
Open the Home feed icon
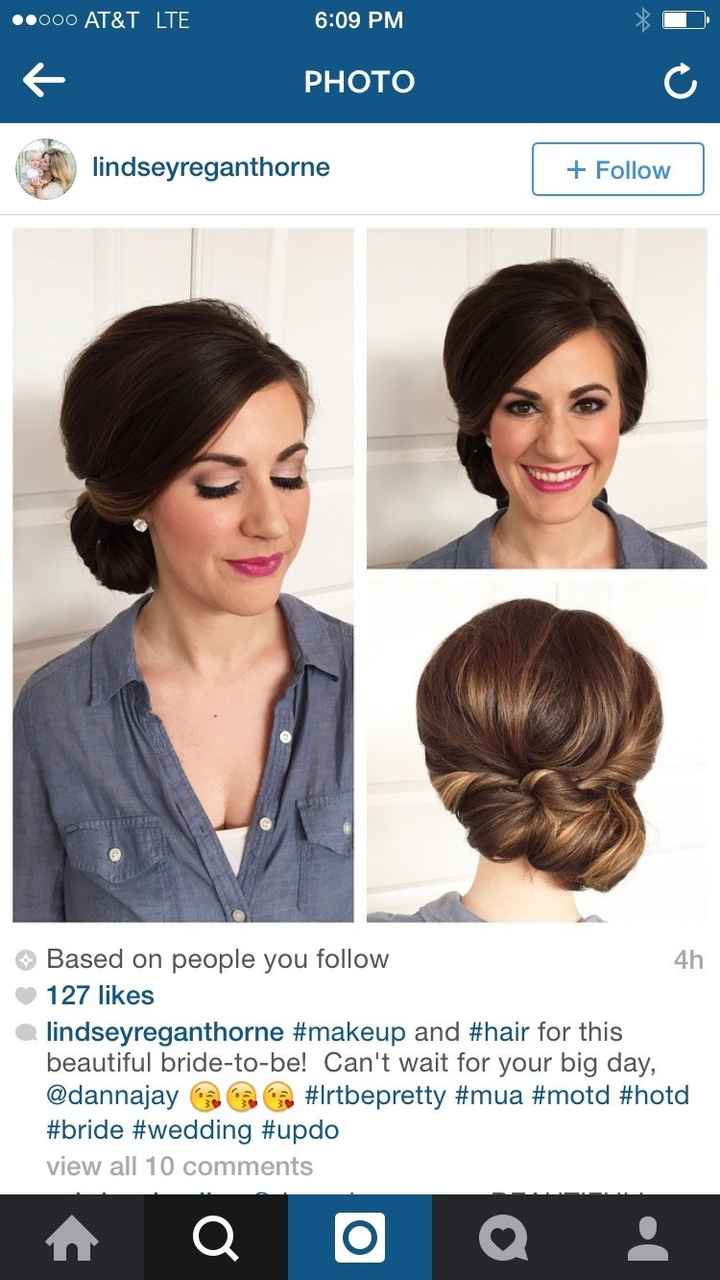(x=72, y=1237)
